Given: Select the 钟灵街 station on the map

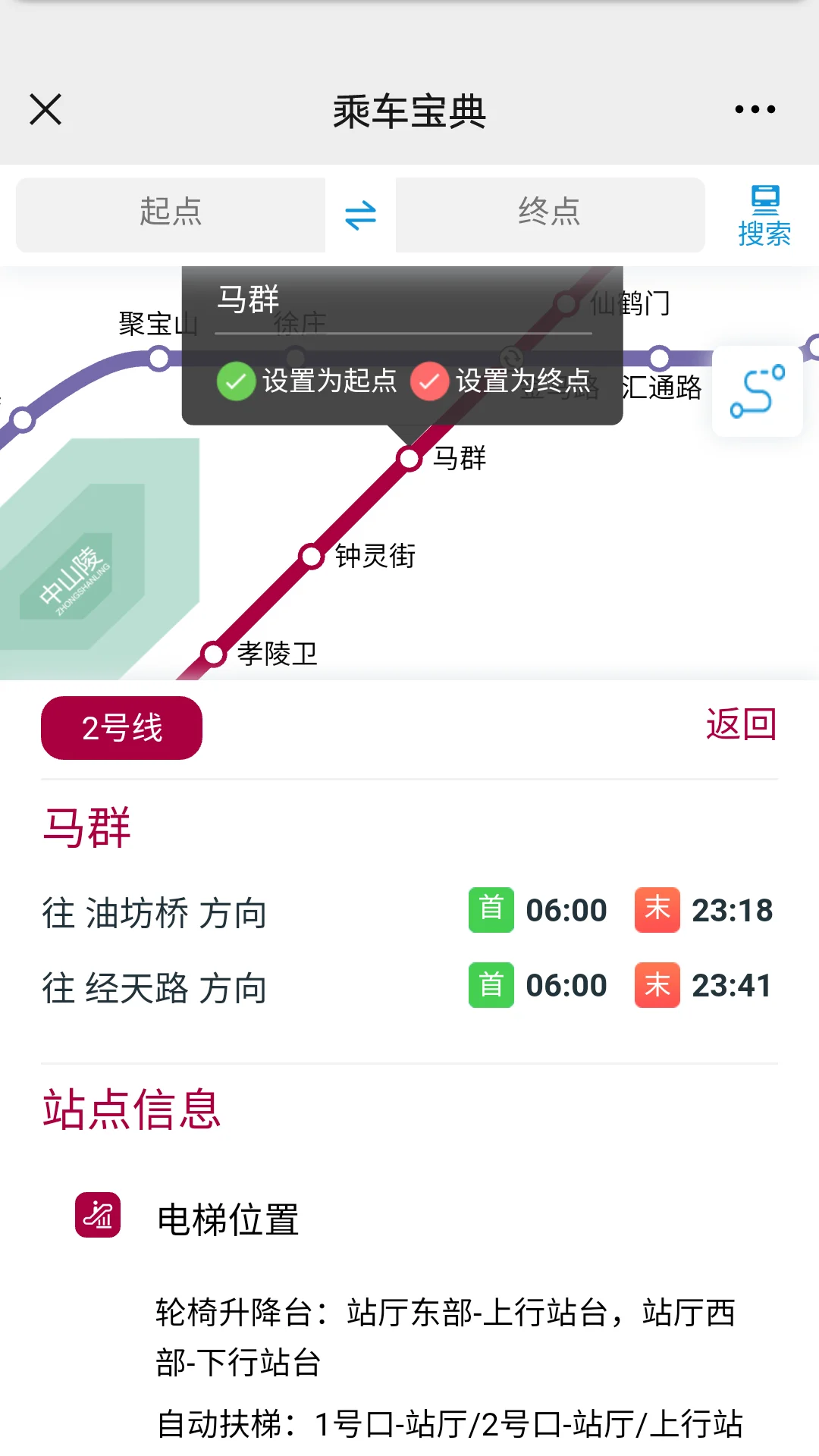Looking at the screenshot, I should [x=311, y=555].
